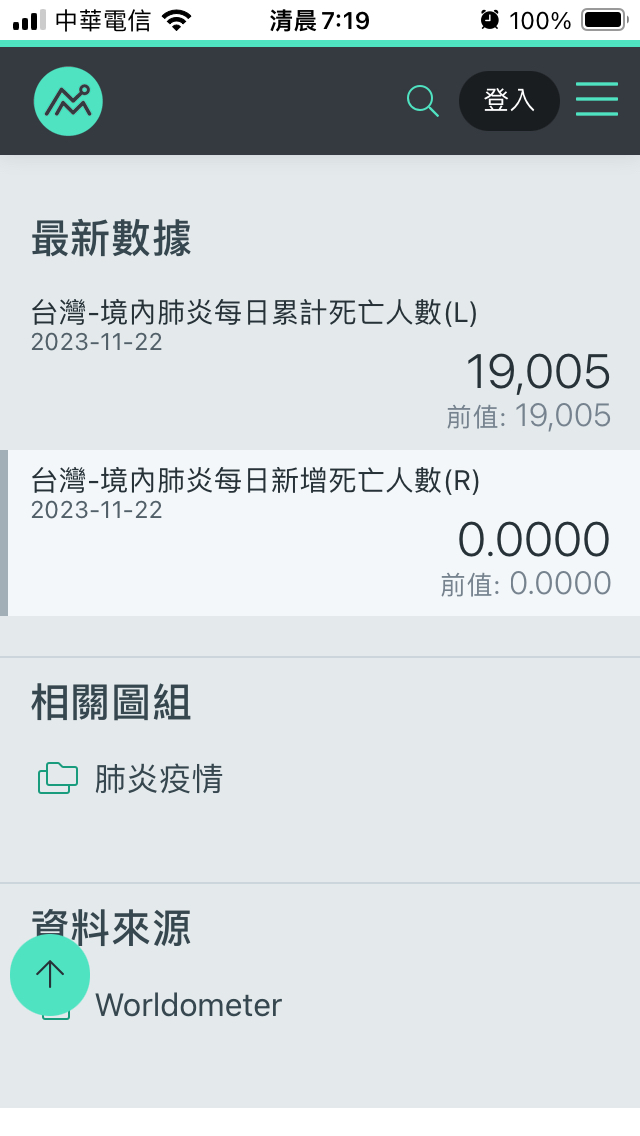Tap the 登入 login button

pos(509,101)
